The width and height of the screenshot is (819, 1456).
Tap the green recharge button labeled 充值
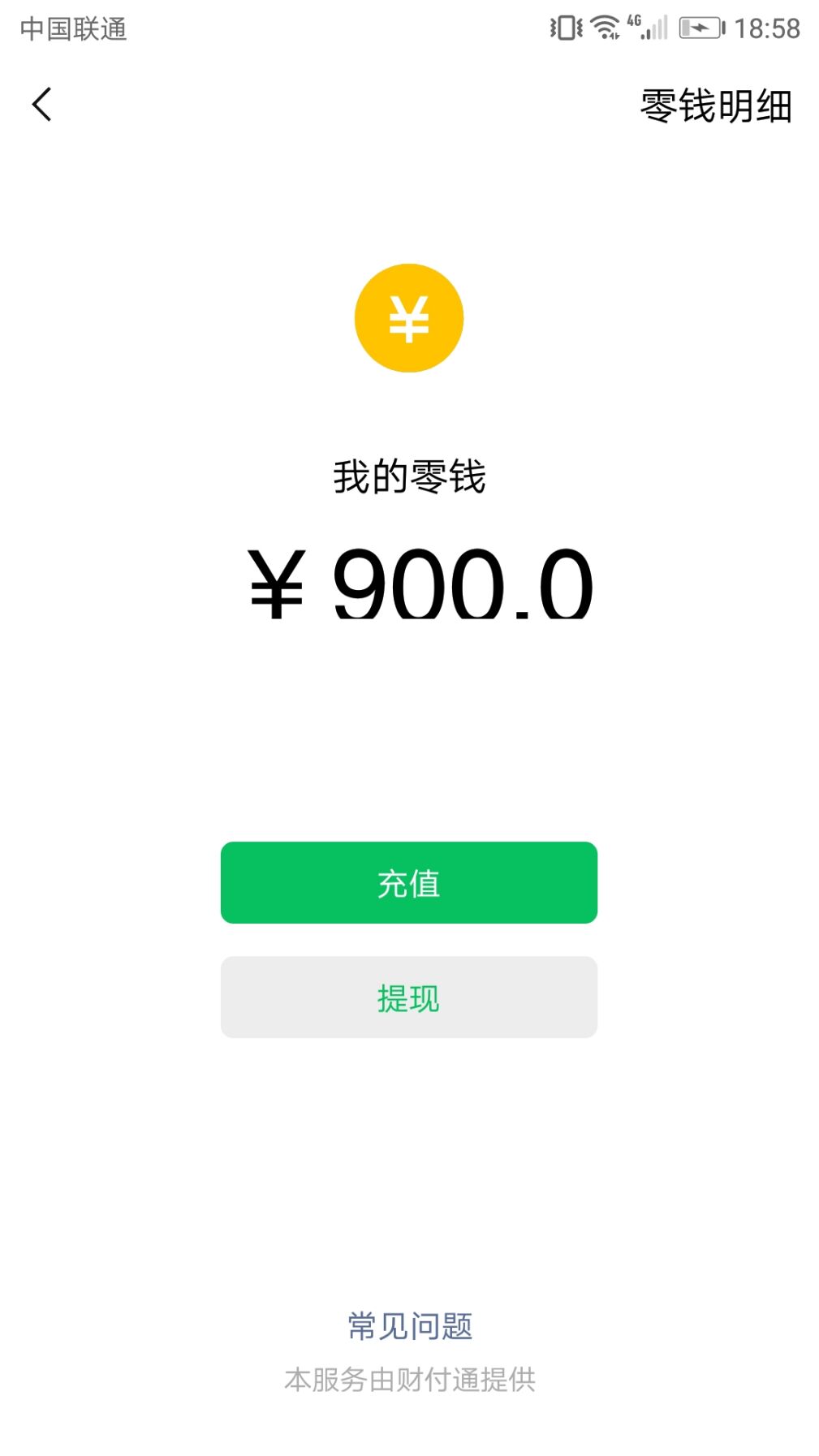[408, 884]
